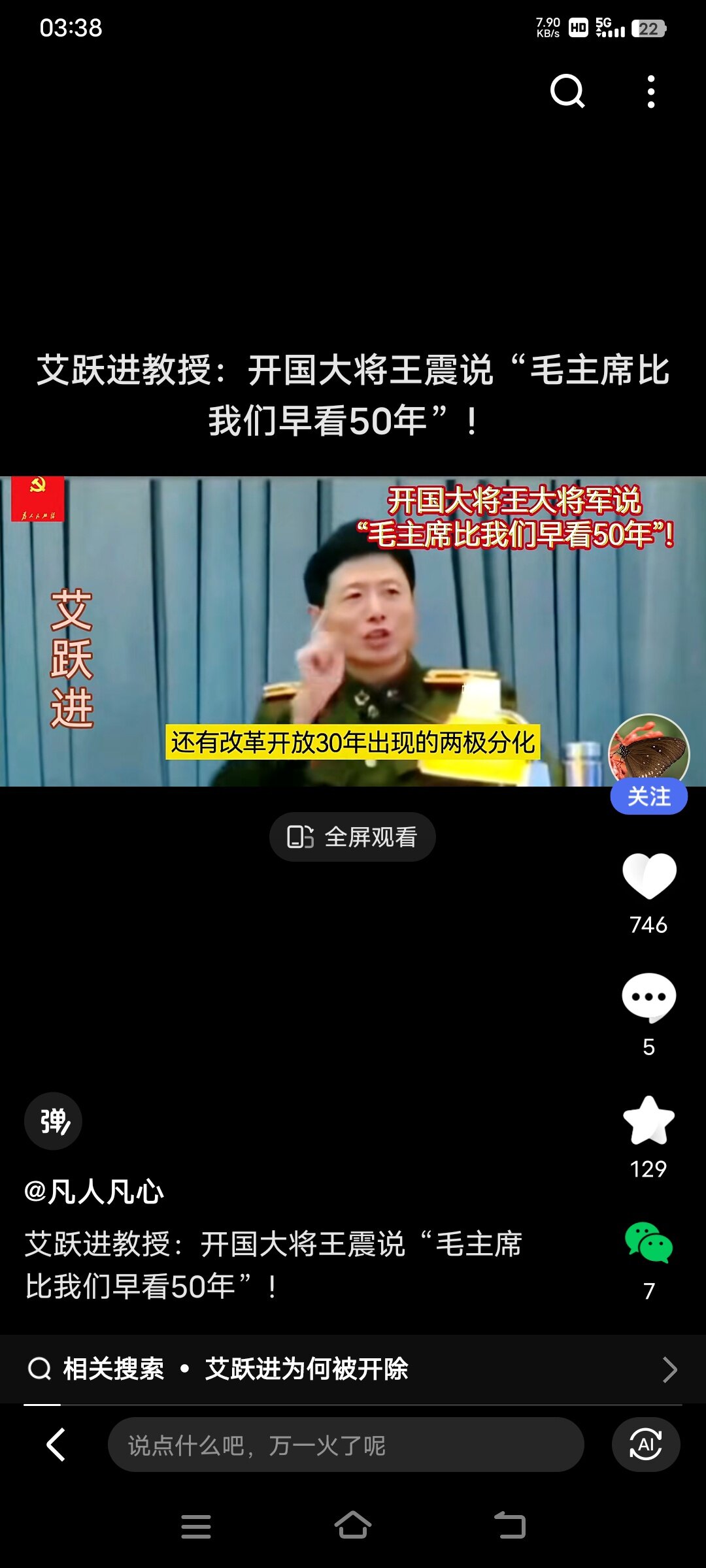Open the system recent apps menu
Viewport: 706px width, 1568px height.
tap(196, 1526)
